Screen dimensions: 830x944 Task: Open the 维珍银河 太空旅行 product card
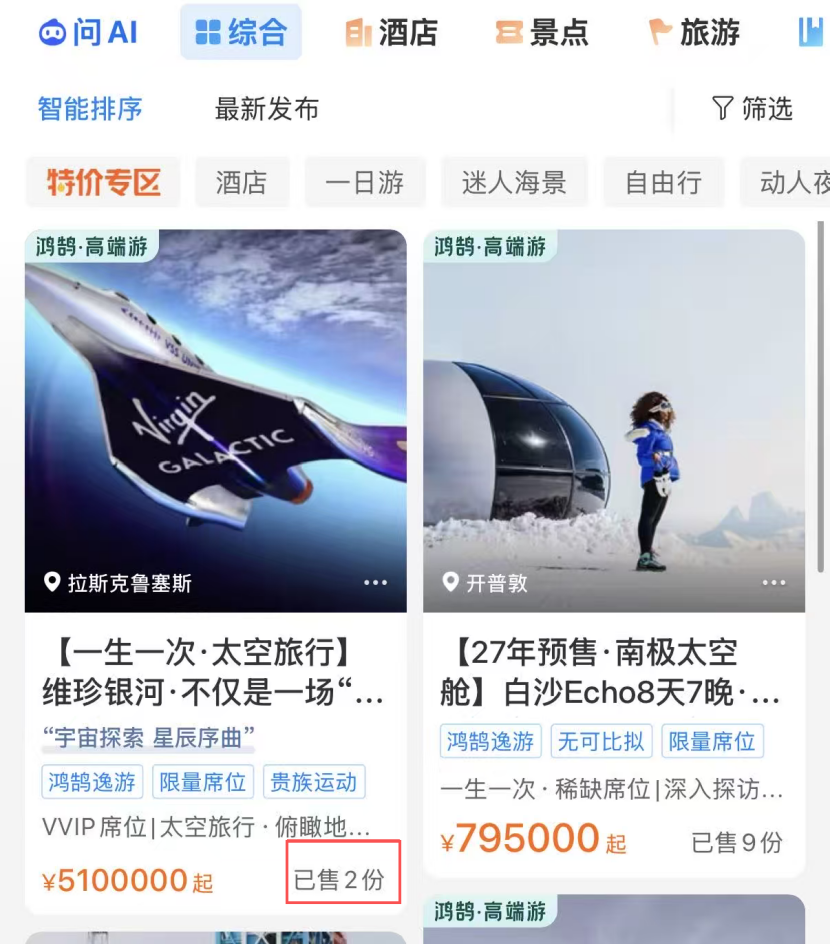(x=215, y=571)
